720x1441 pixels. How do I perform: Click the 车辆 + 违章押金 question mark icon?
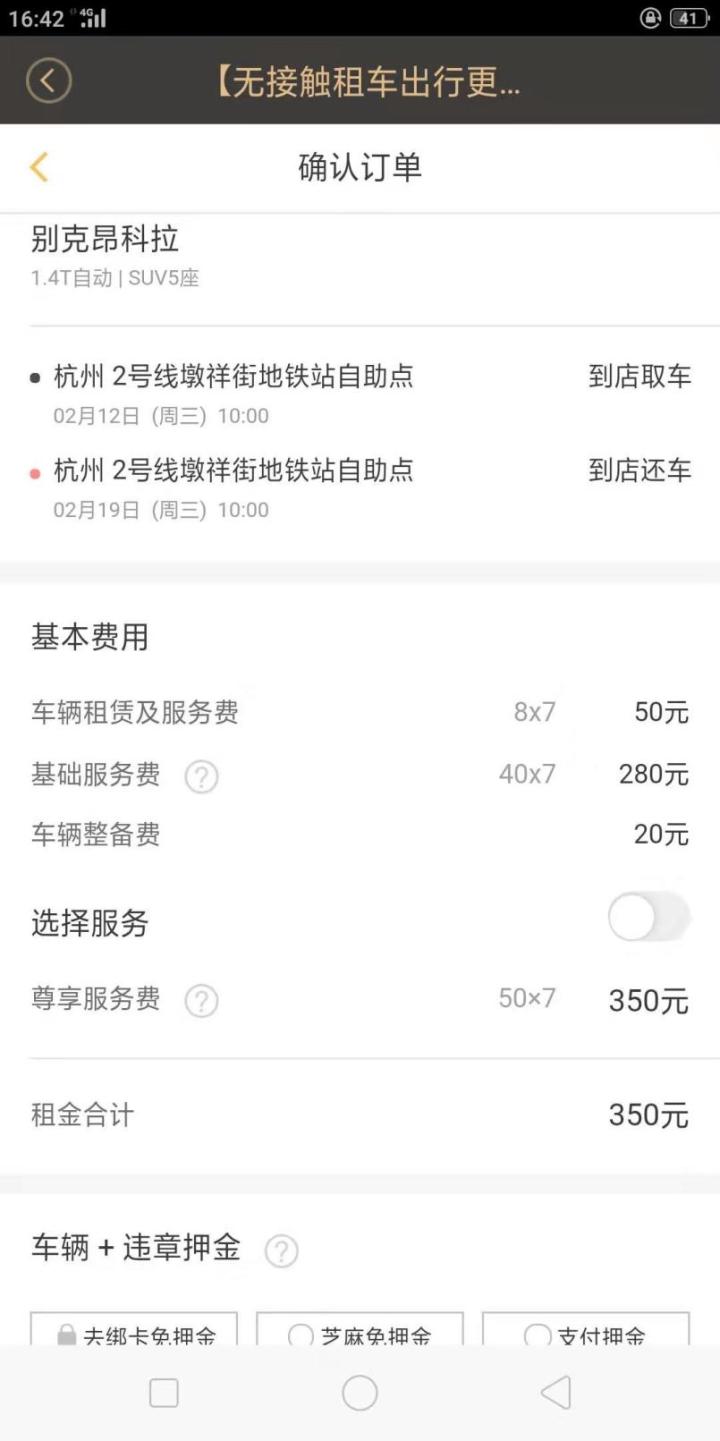point(281,1250)
